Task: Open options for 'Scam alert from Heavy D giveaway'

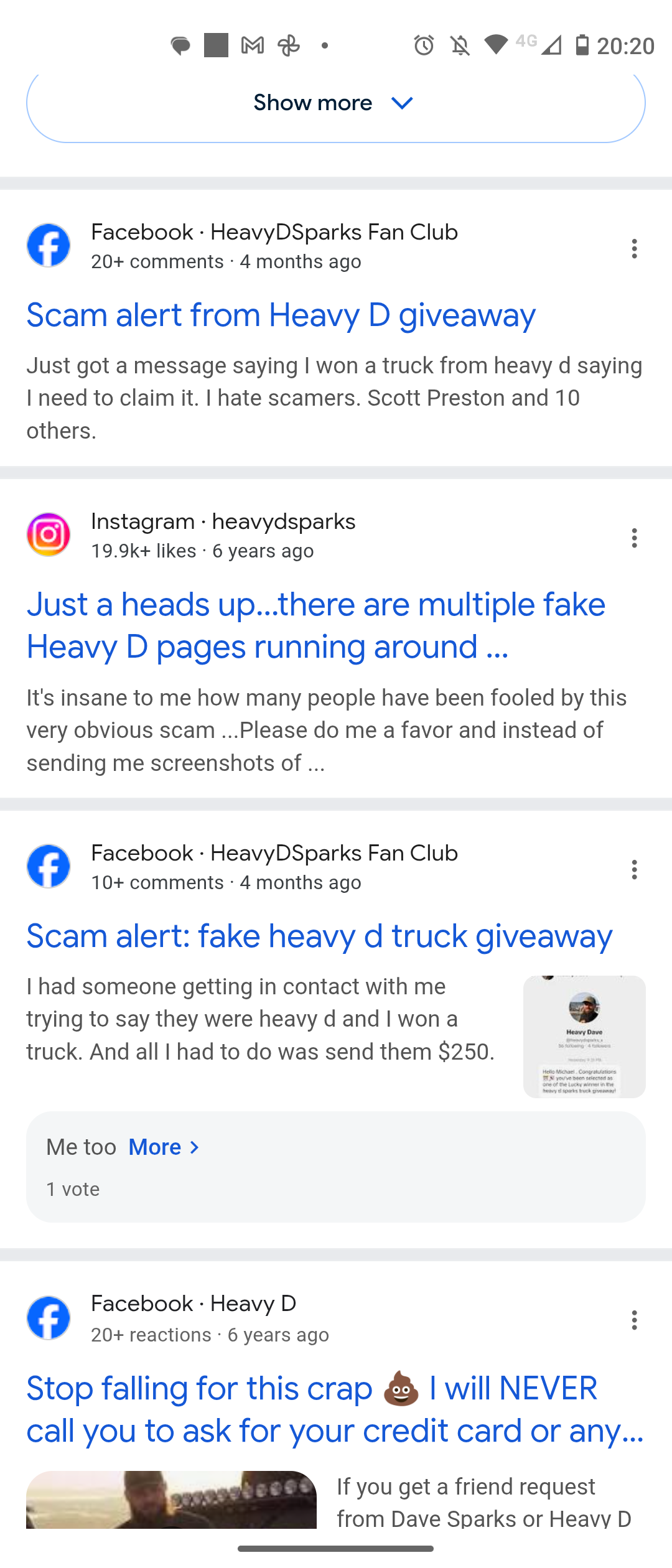Action: pos(634,249)
